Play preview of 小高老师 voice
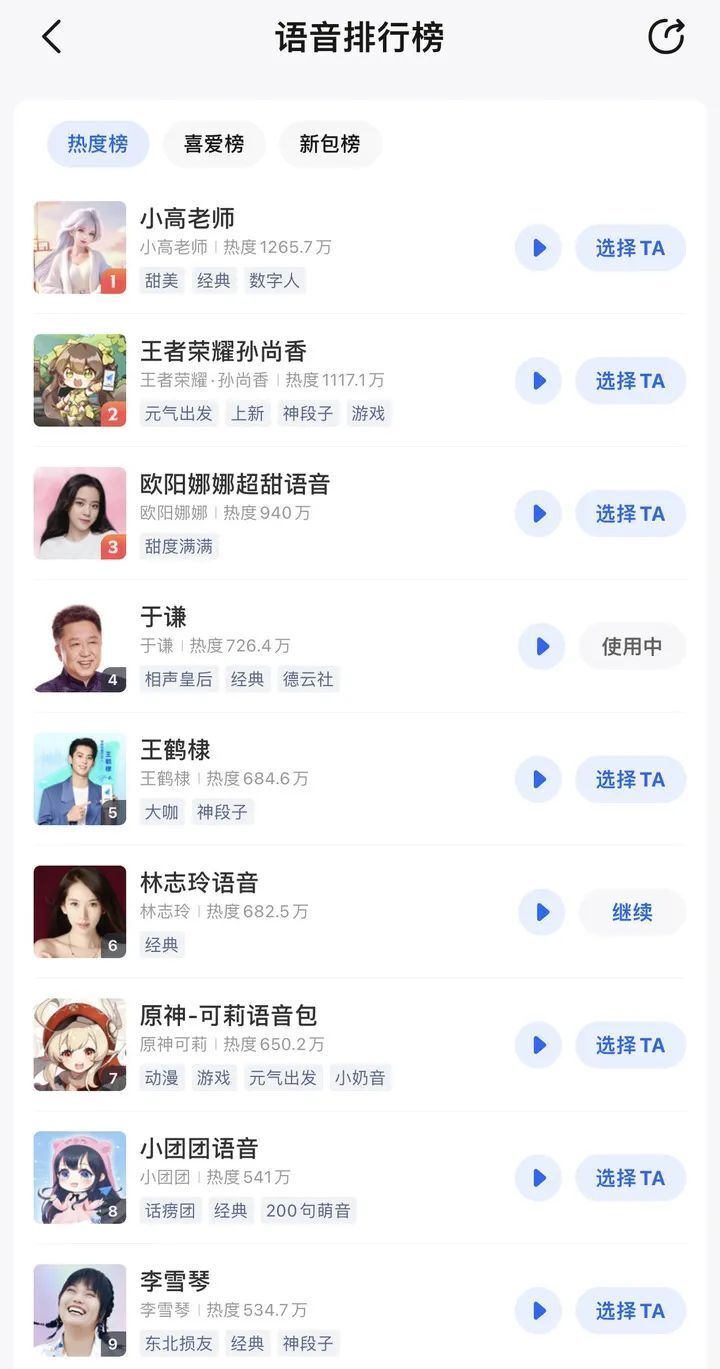 [538, 248]
